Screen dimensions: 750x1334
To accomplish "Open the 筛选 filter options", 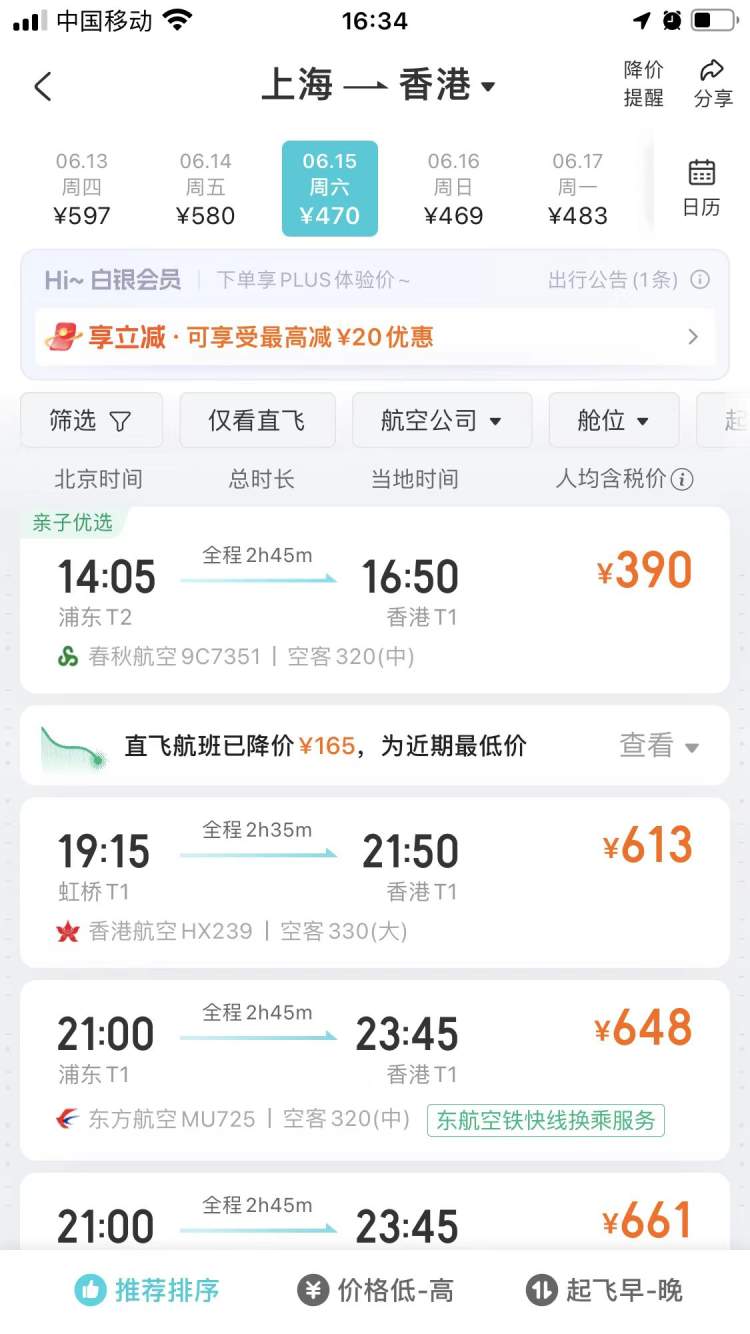I will [91, 420].
